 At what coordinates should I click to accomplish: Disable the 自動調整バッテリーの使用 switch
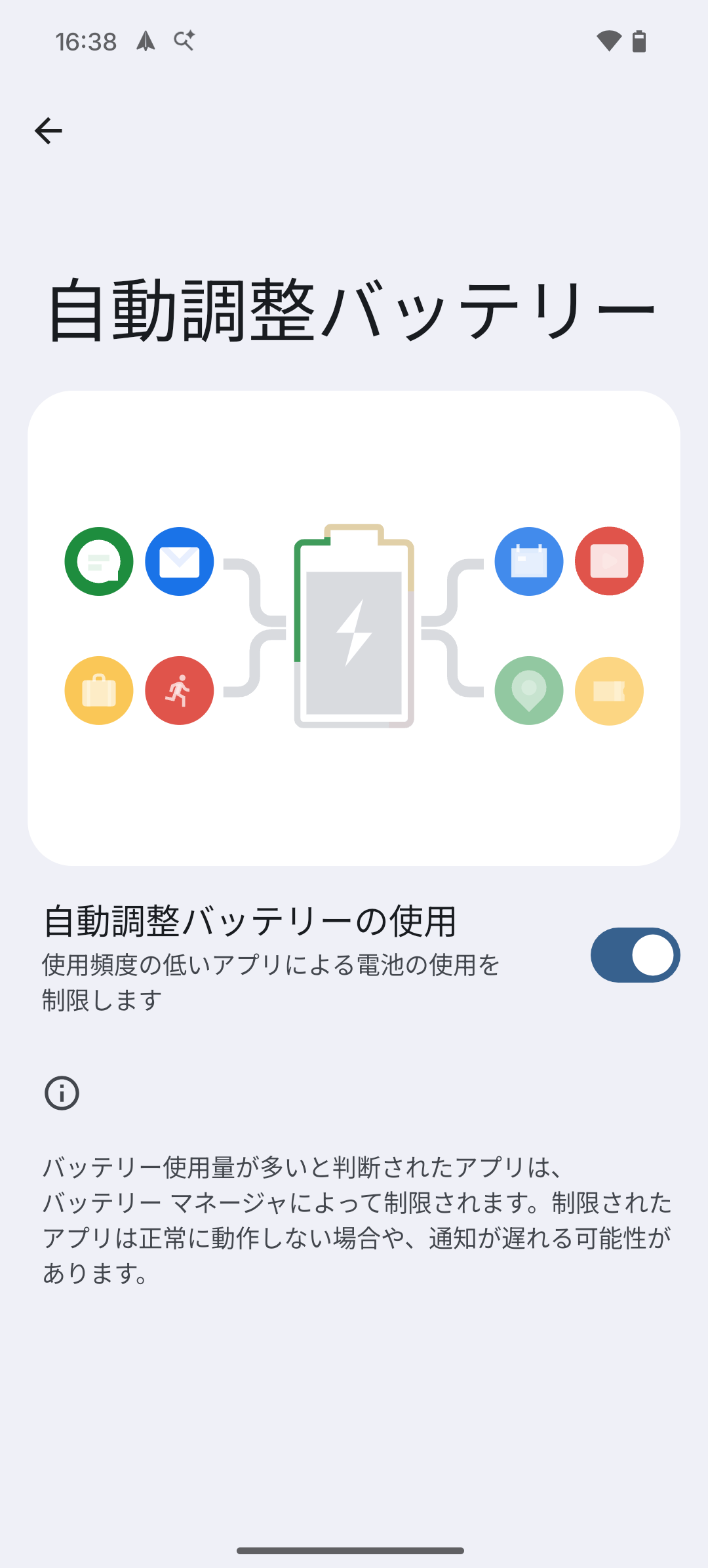tap(635, 955)
